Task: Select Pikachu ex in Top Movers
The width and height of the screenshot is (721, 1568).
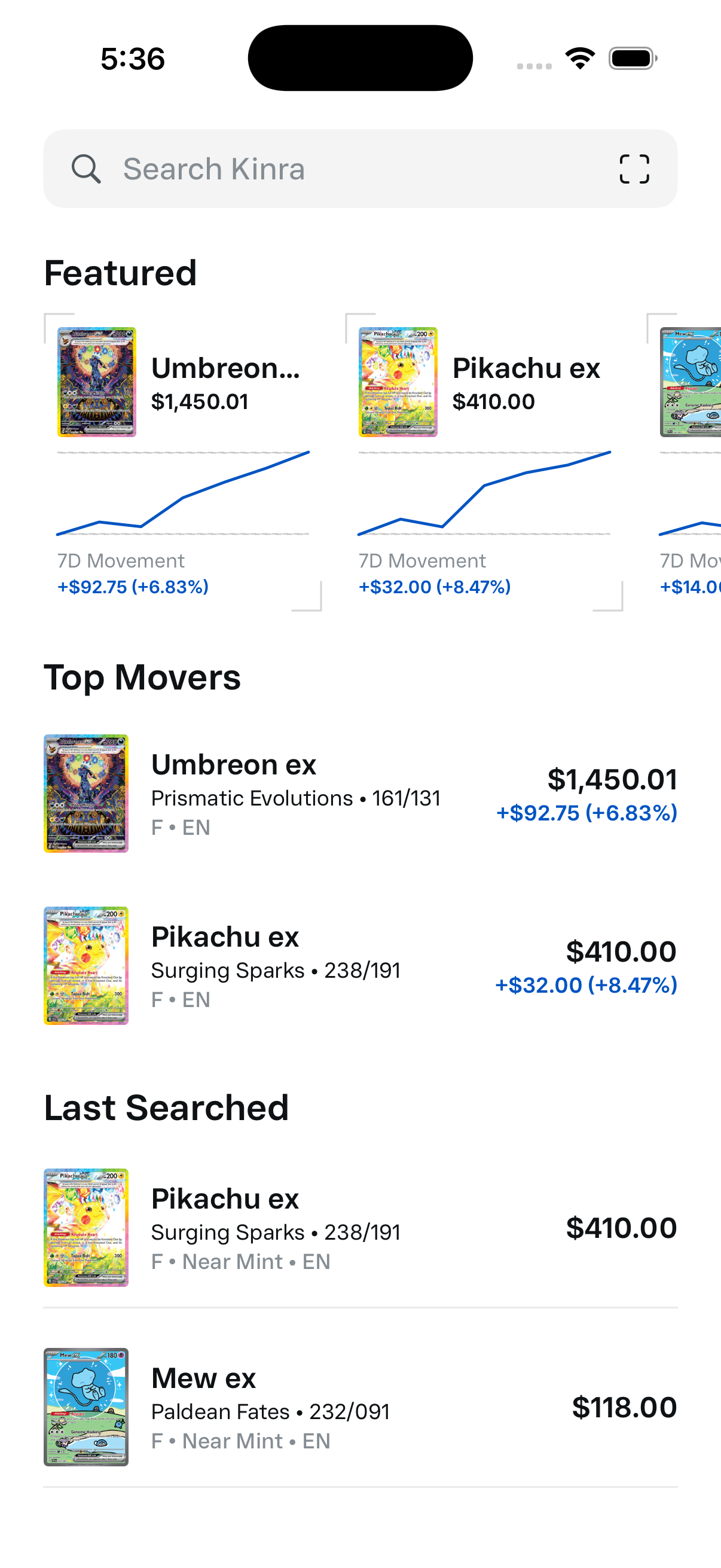Action: (x=360, y=965)
